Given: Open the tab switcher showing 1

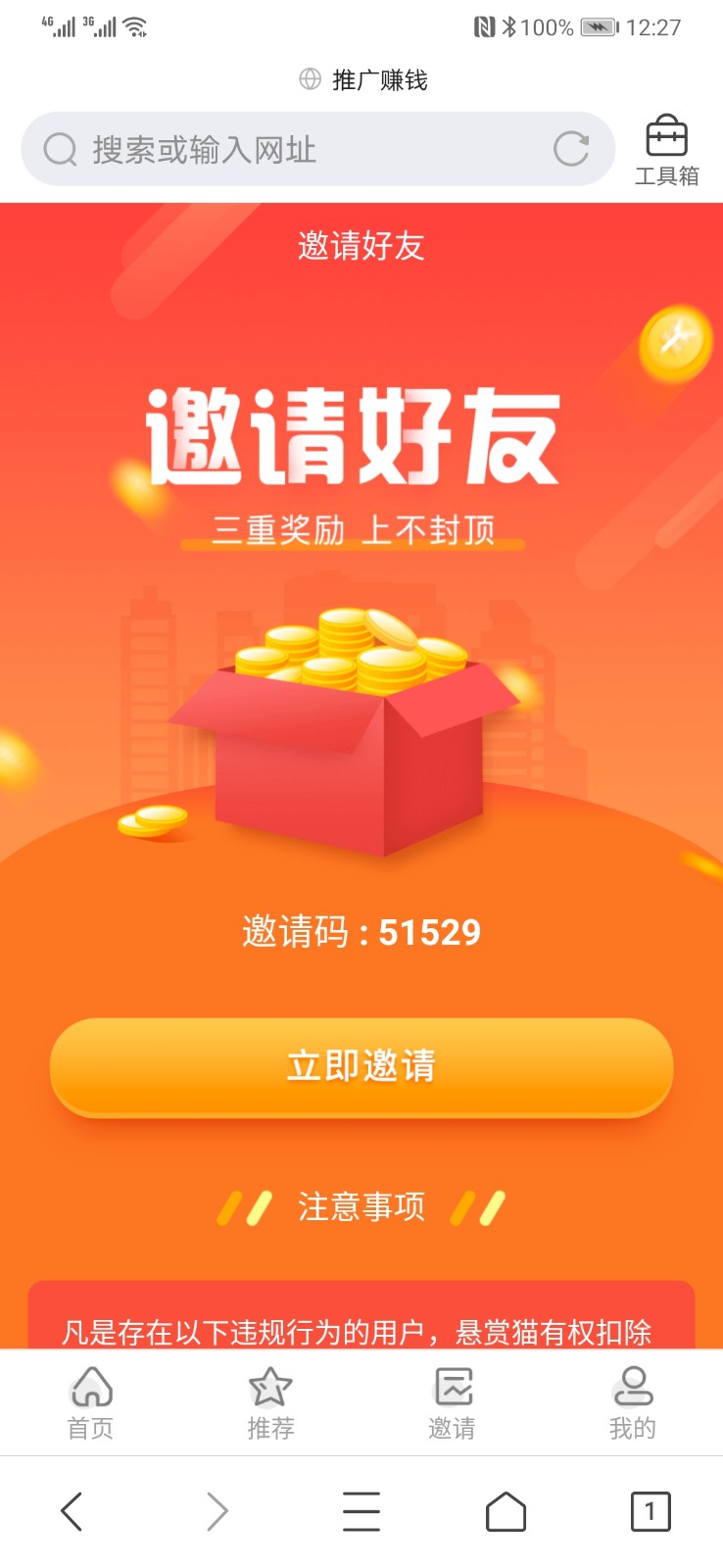Looking at the screenshot, I should (x=650, y=1511).
